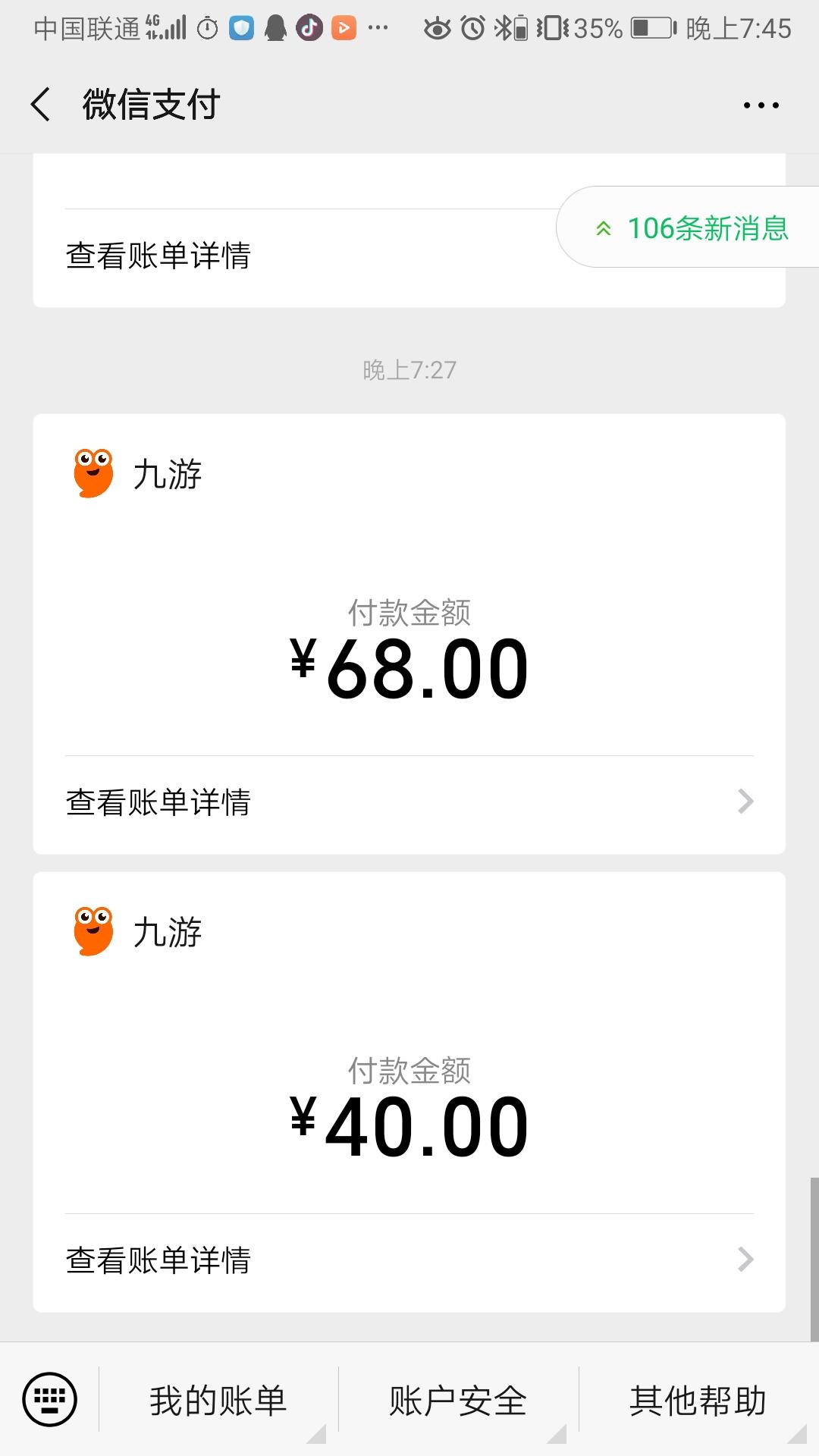This screenshot has width=819, height=1456.
Task: View bill details for the ¥40.00 payment
Action: click(409, 1260)
